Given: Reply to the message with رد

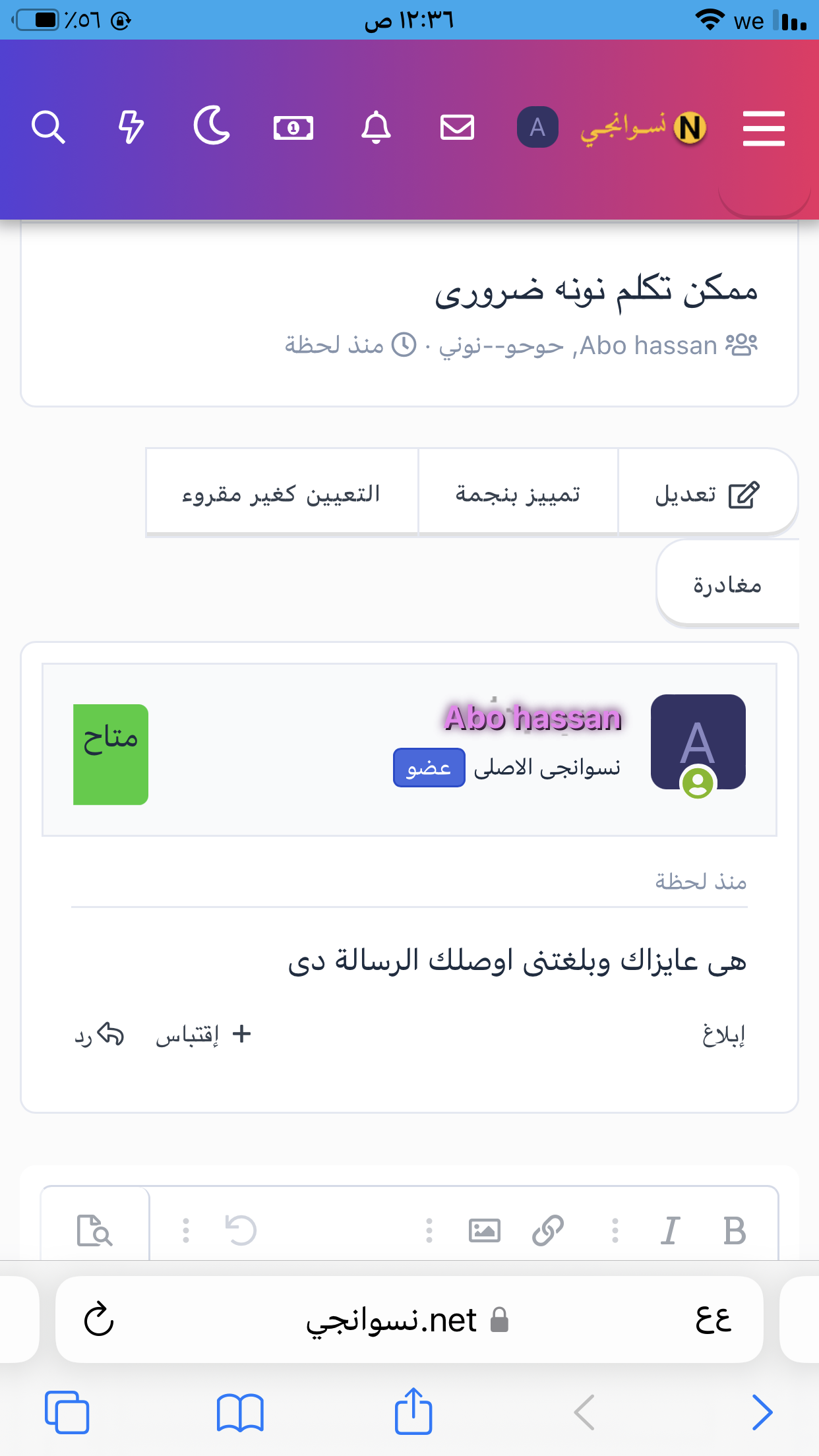Looking at the screenshot, I should click(99, 1035).
